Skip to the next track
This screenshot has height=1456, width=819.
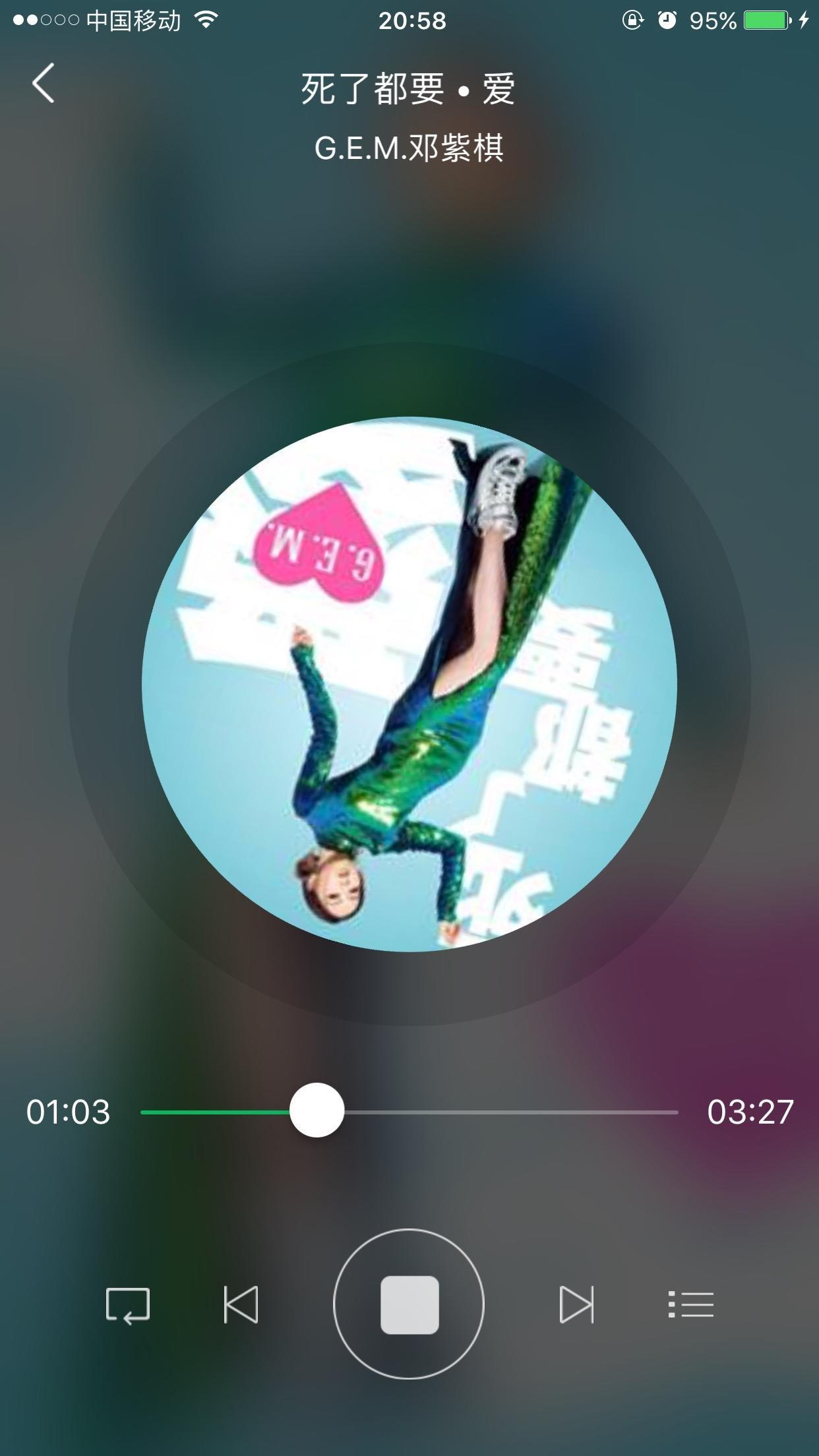pyautogui.click(x=576, y=1304)
